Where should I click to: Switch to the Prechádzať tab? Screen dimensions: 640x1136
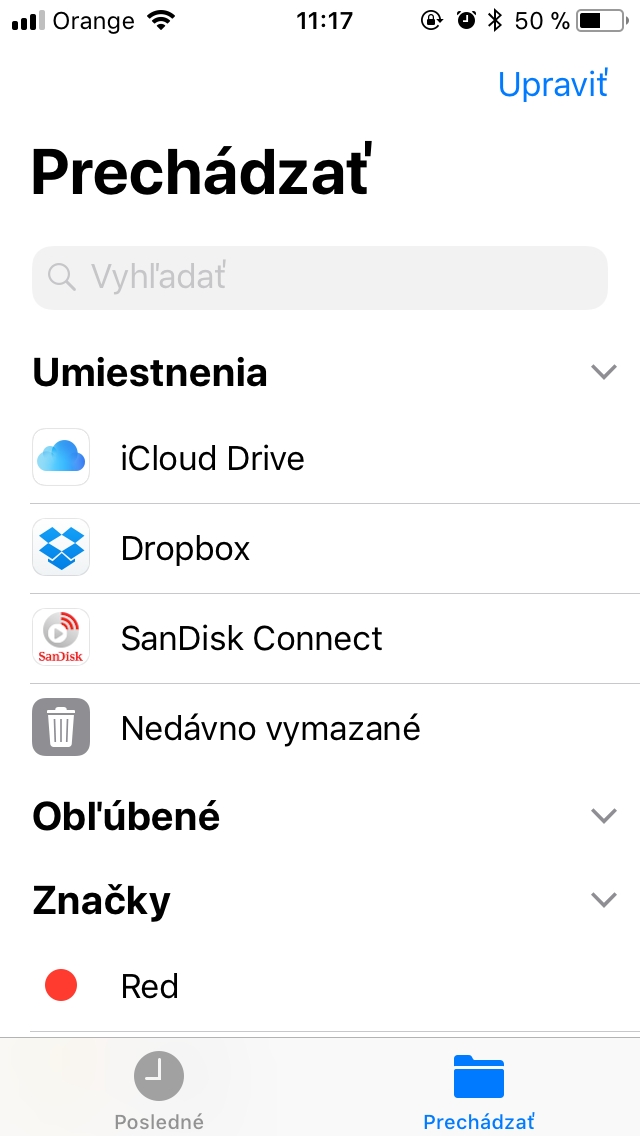pyautogui.click(x=478, y=1090)
